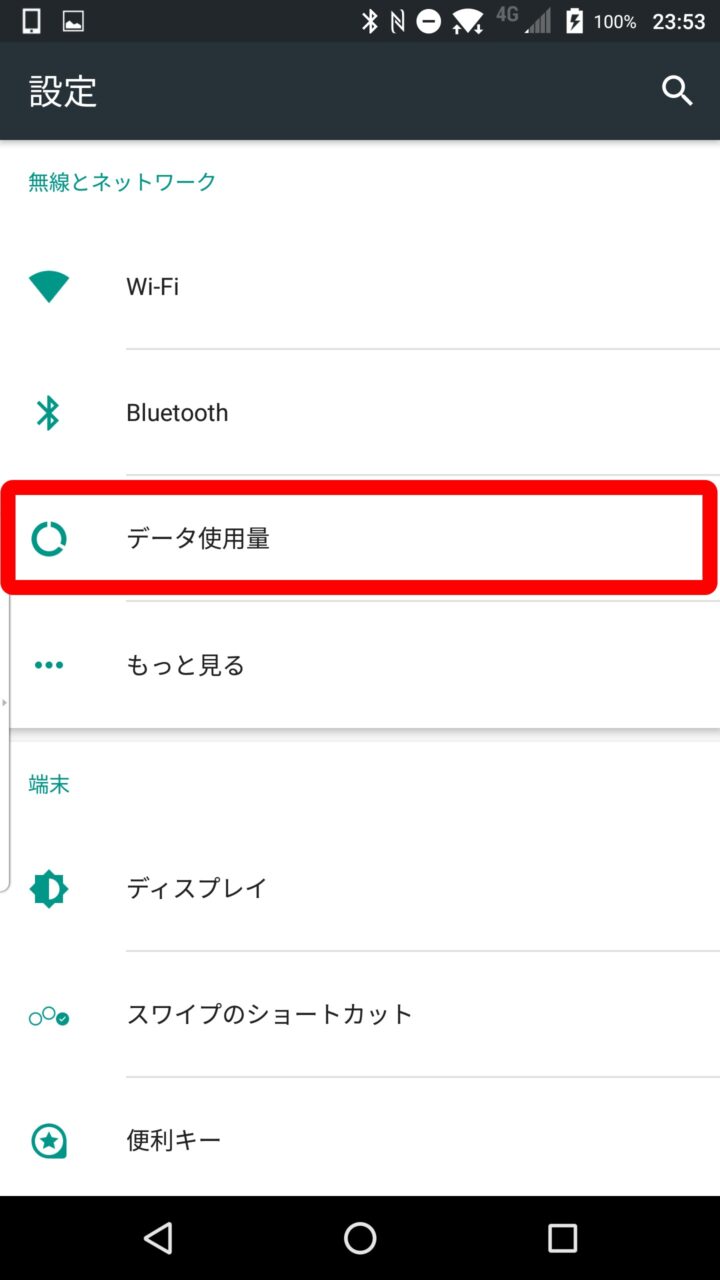The width and height of the screenshot is (720, 1280).
Task: Open Bluetooth settings
Action: (x=360, y=413)
